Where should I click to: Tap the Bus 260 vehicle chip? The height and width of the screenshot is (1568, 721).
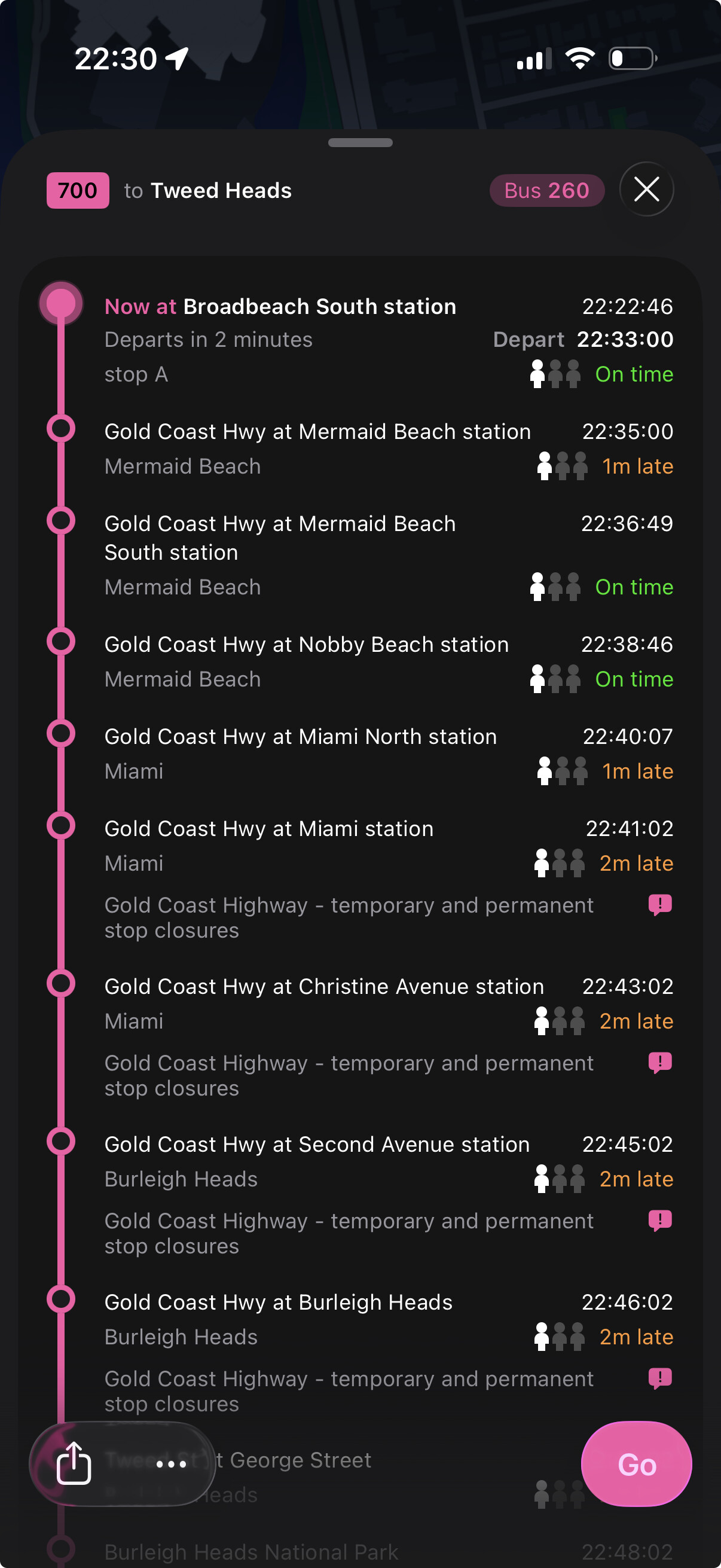pos(547,191)
